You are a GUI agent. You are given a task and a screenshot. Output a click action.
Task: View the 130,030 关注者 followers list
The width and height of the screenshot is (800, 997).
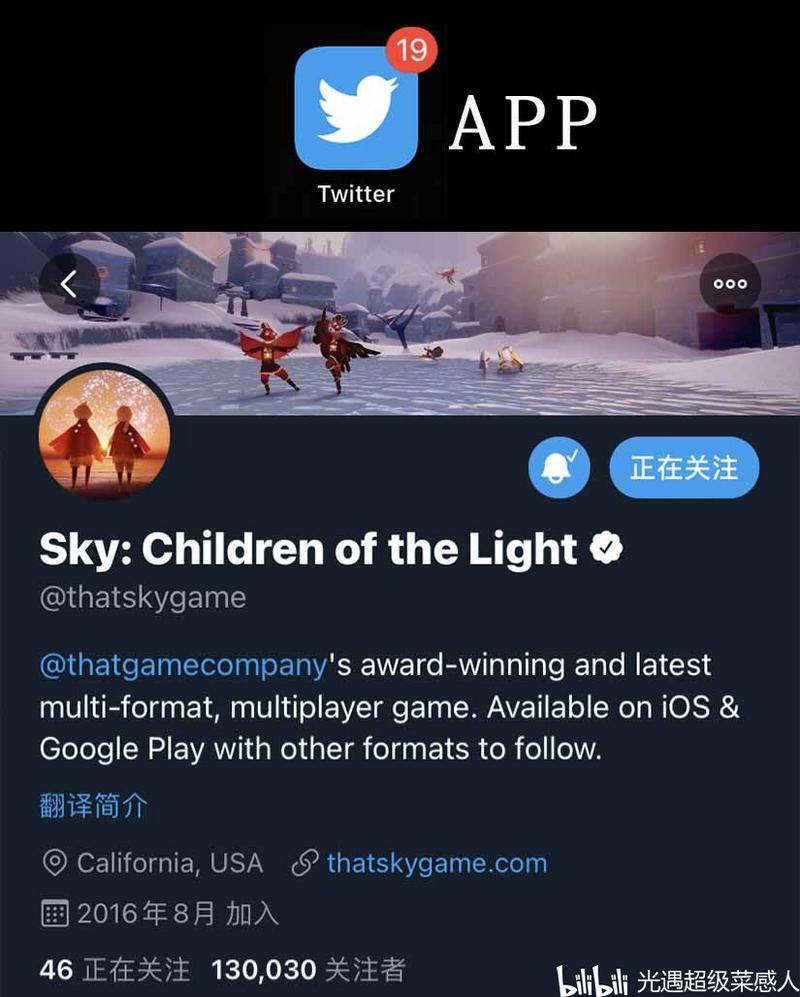click(309, 968)
